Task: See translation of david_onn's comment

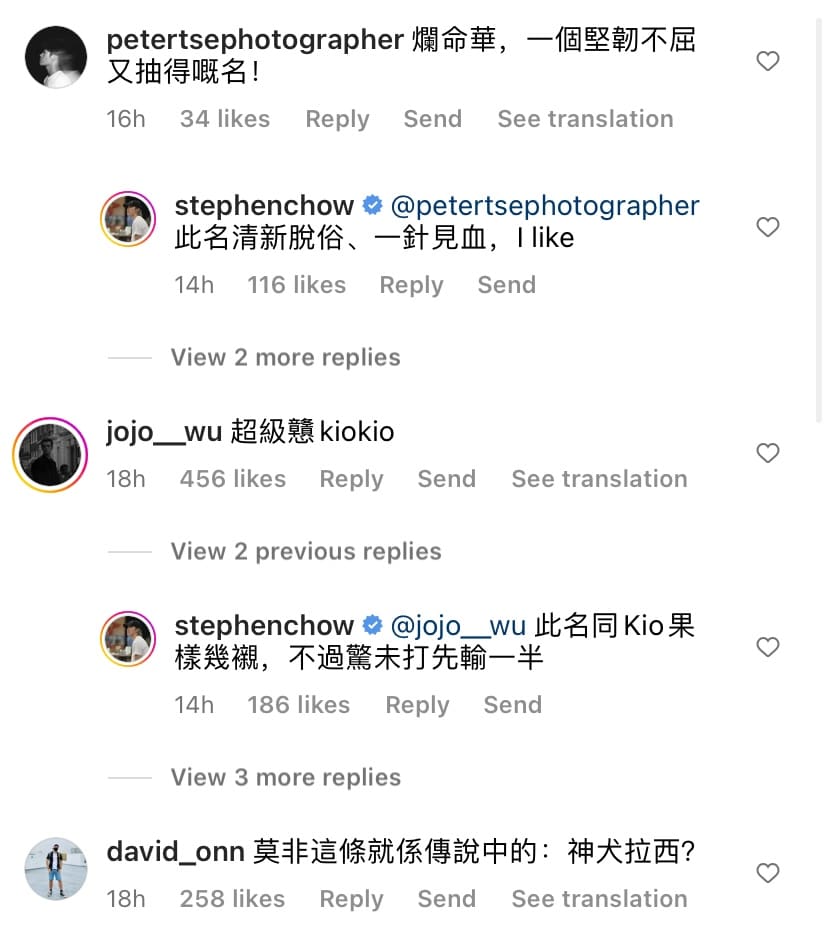Action: (599, 899)
